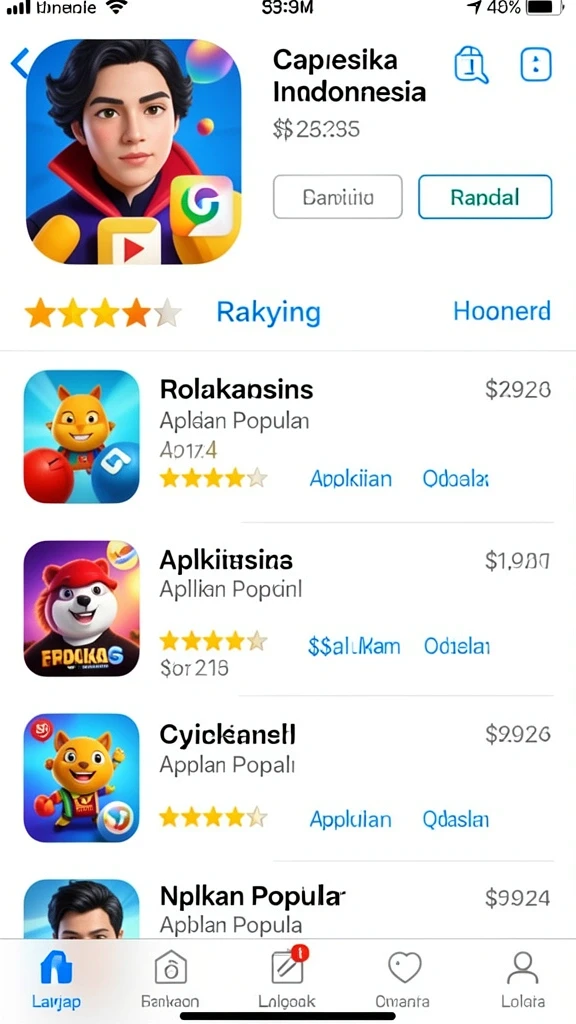The height and width of the screenshot is (1024, 576).
Task: Open the Lolata profile tab
Action: click(522, 978)
